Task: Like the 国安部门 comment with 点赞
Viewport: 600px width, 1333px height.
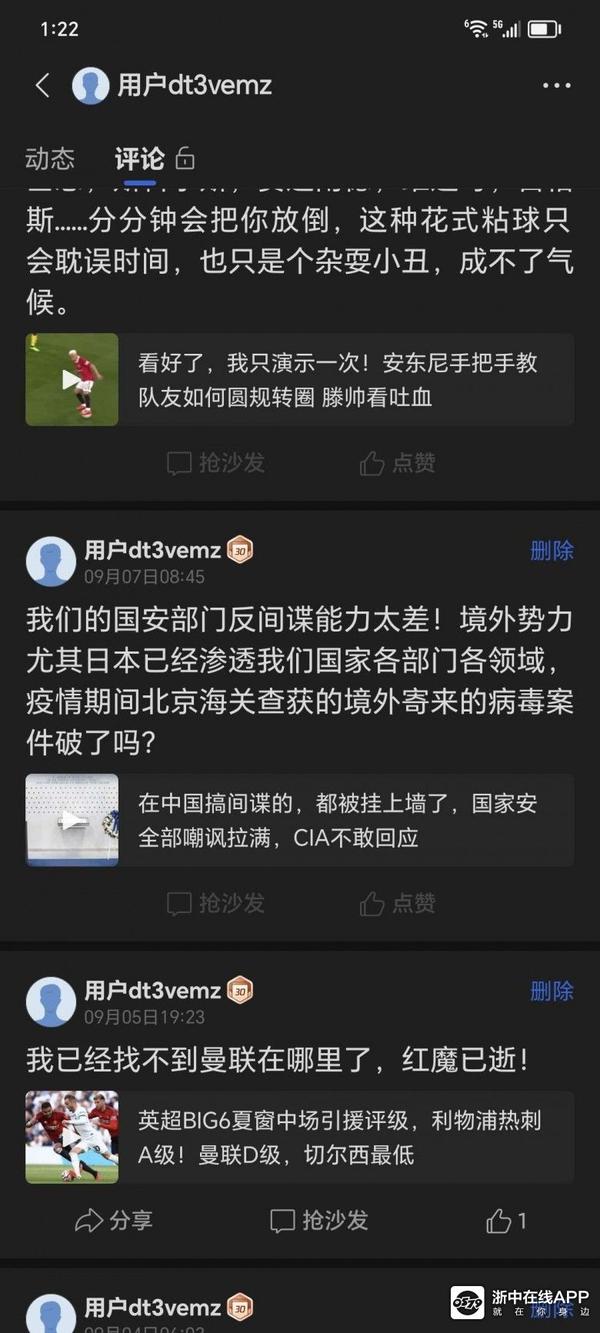Action: coord(398,903)
